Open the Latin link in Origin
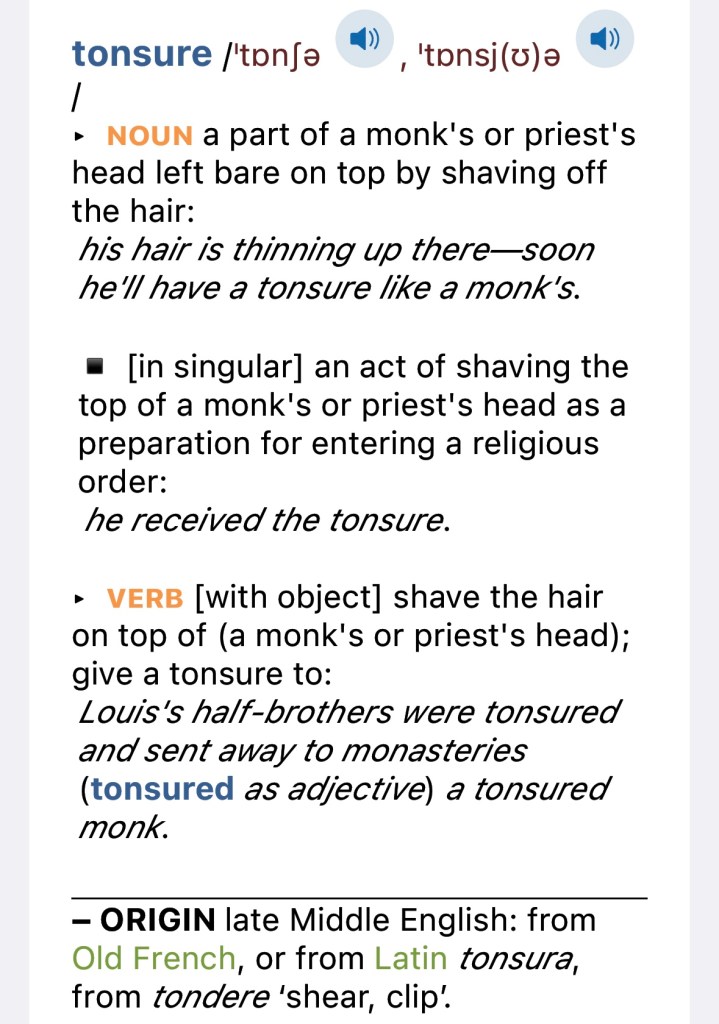 tap(410, 959)
